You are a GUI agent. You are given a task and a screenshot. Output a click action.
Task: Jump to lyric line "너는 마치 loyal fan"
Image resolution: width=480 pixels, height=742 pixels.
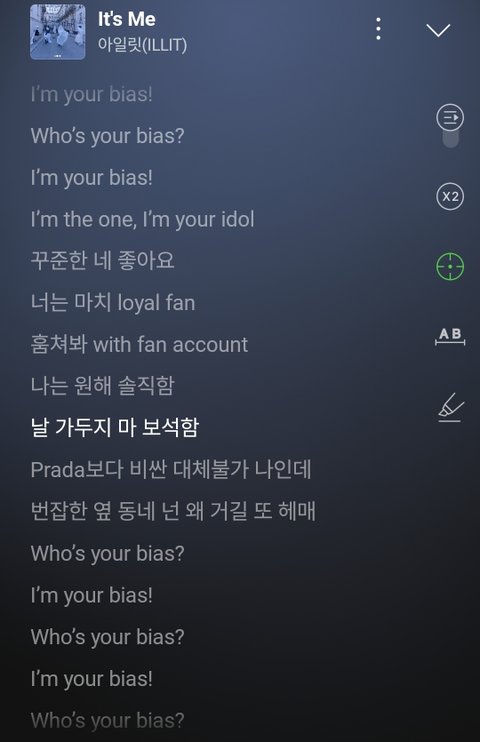113,303
